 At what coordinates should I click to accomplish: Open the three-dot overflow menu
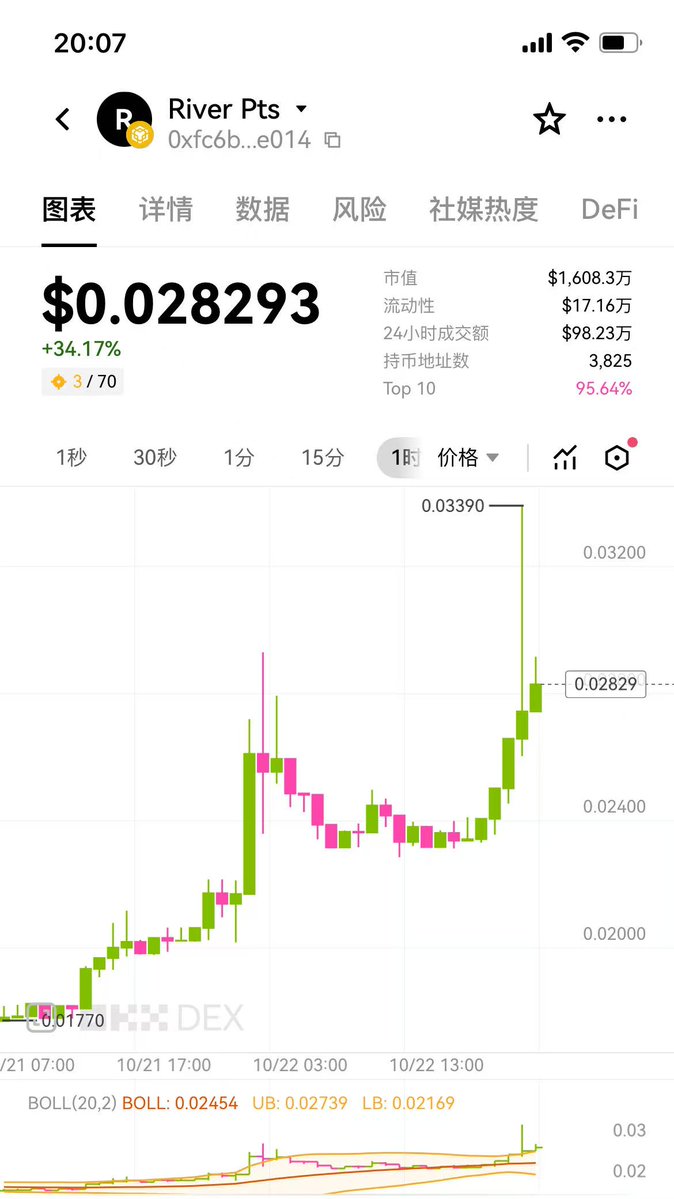point(611,120)
